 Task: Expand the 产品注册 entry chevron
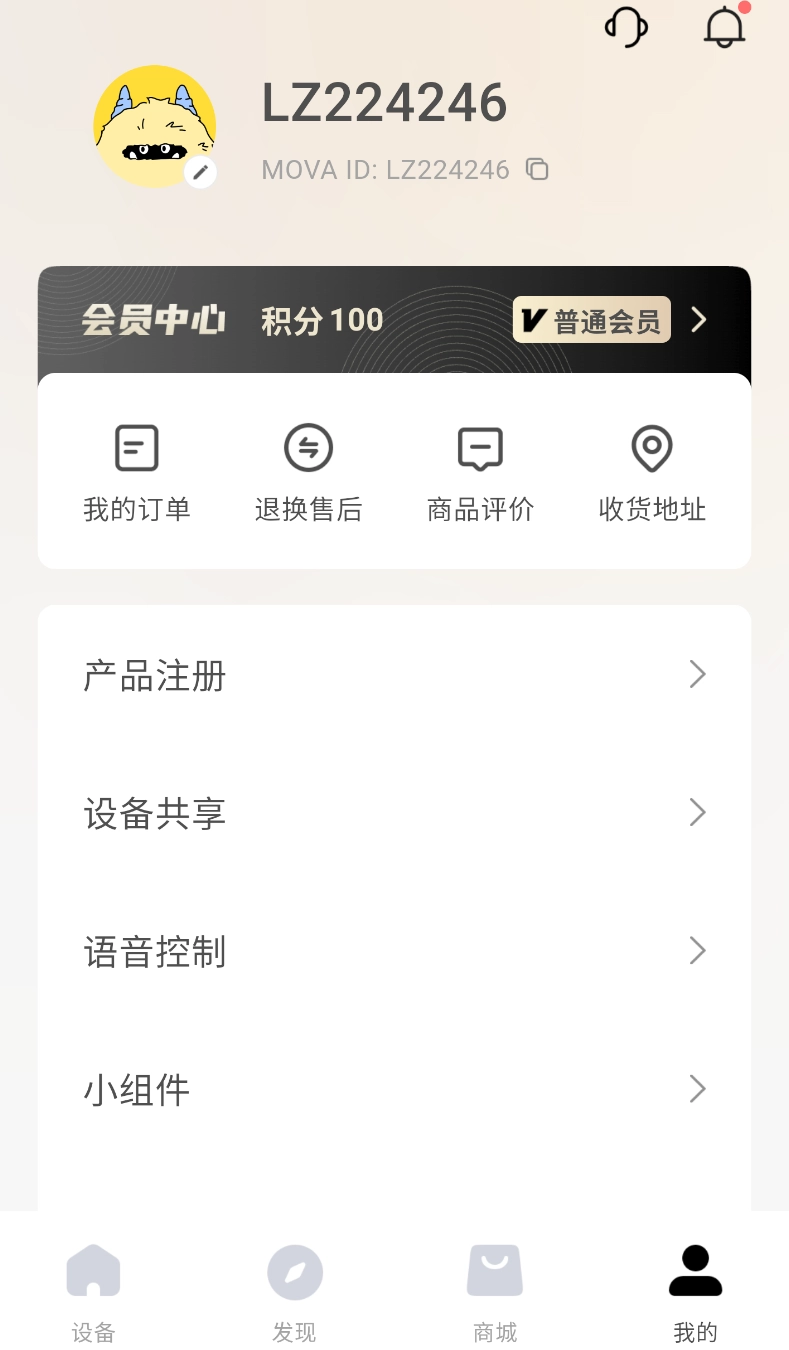coord(697,674)
